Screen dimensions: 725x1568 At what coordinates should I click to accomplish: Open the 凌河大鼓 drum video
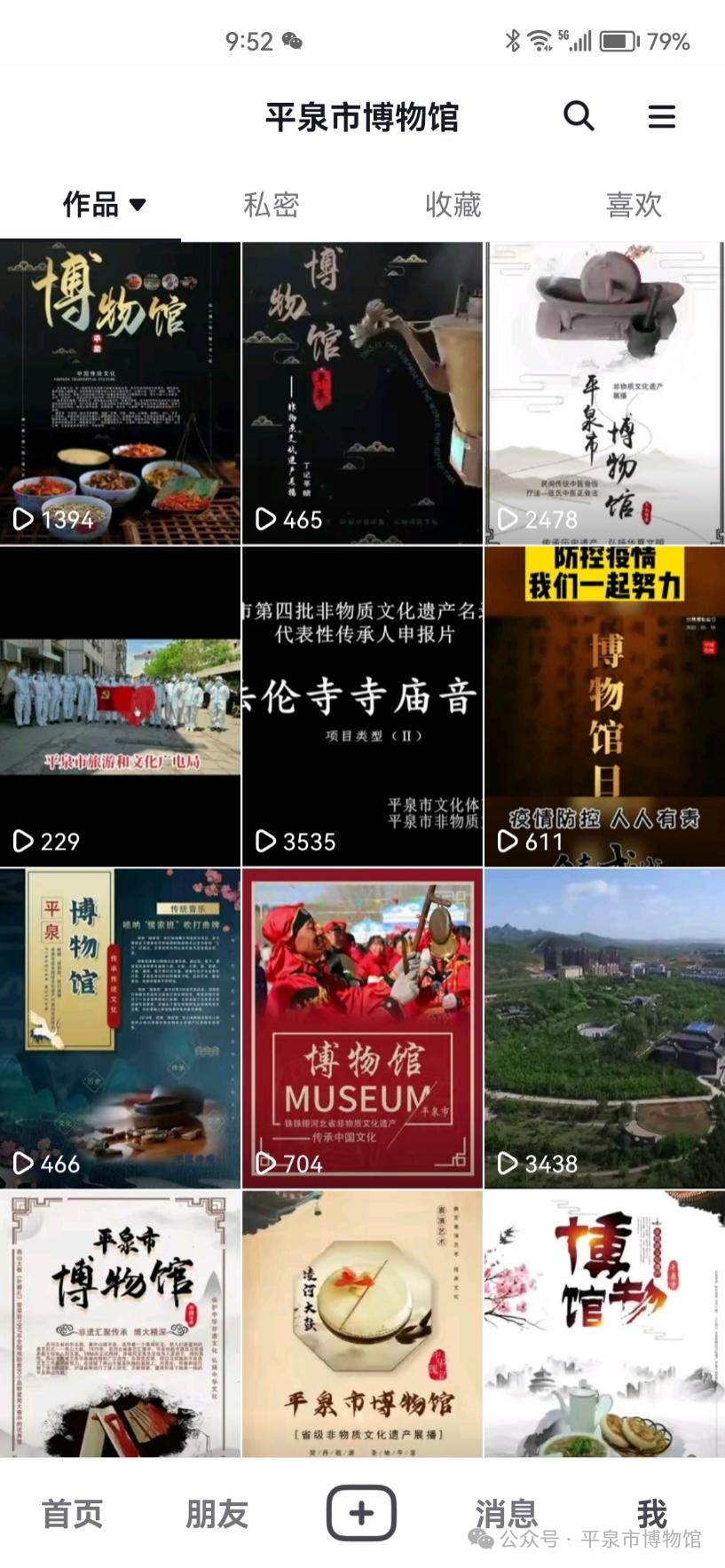(362, 1323)
